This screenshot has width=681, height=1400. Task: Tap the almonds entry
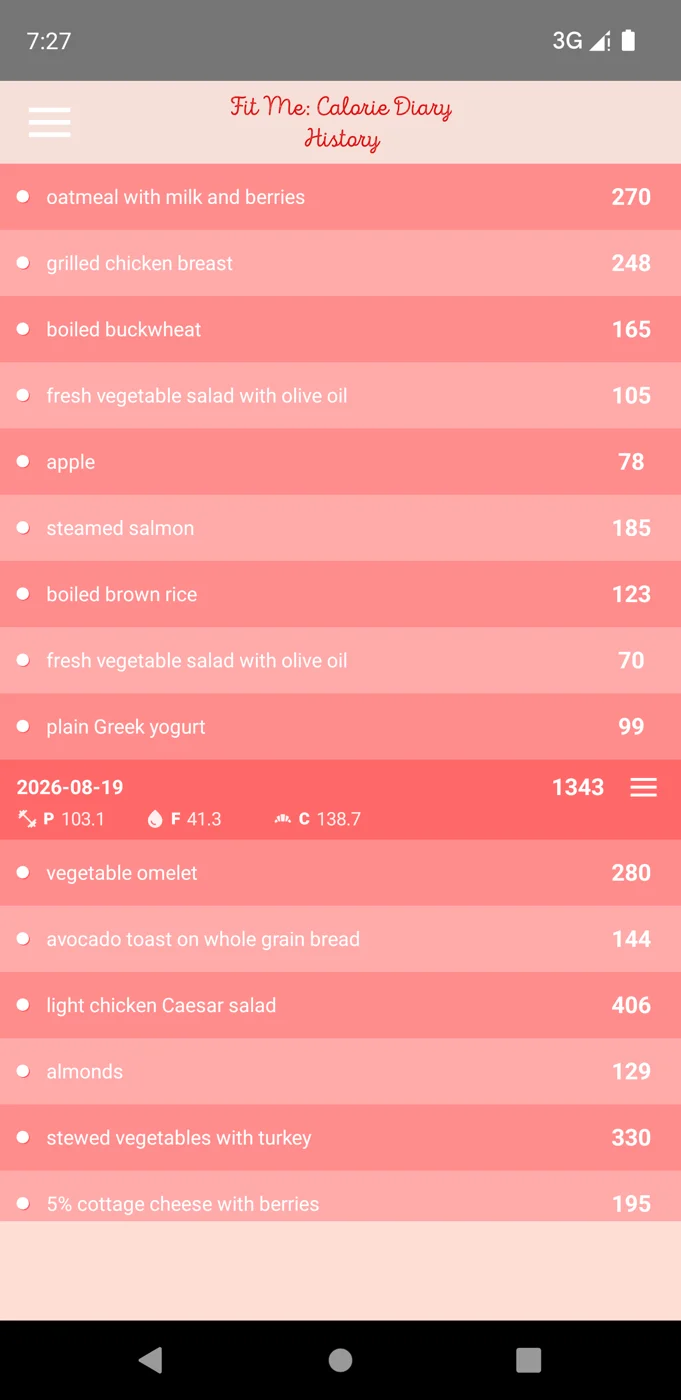[340, 1071]
